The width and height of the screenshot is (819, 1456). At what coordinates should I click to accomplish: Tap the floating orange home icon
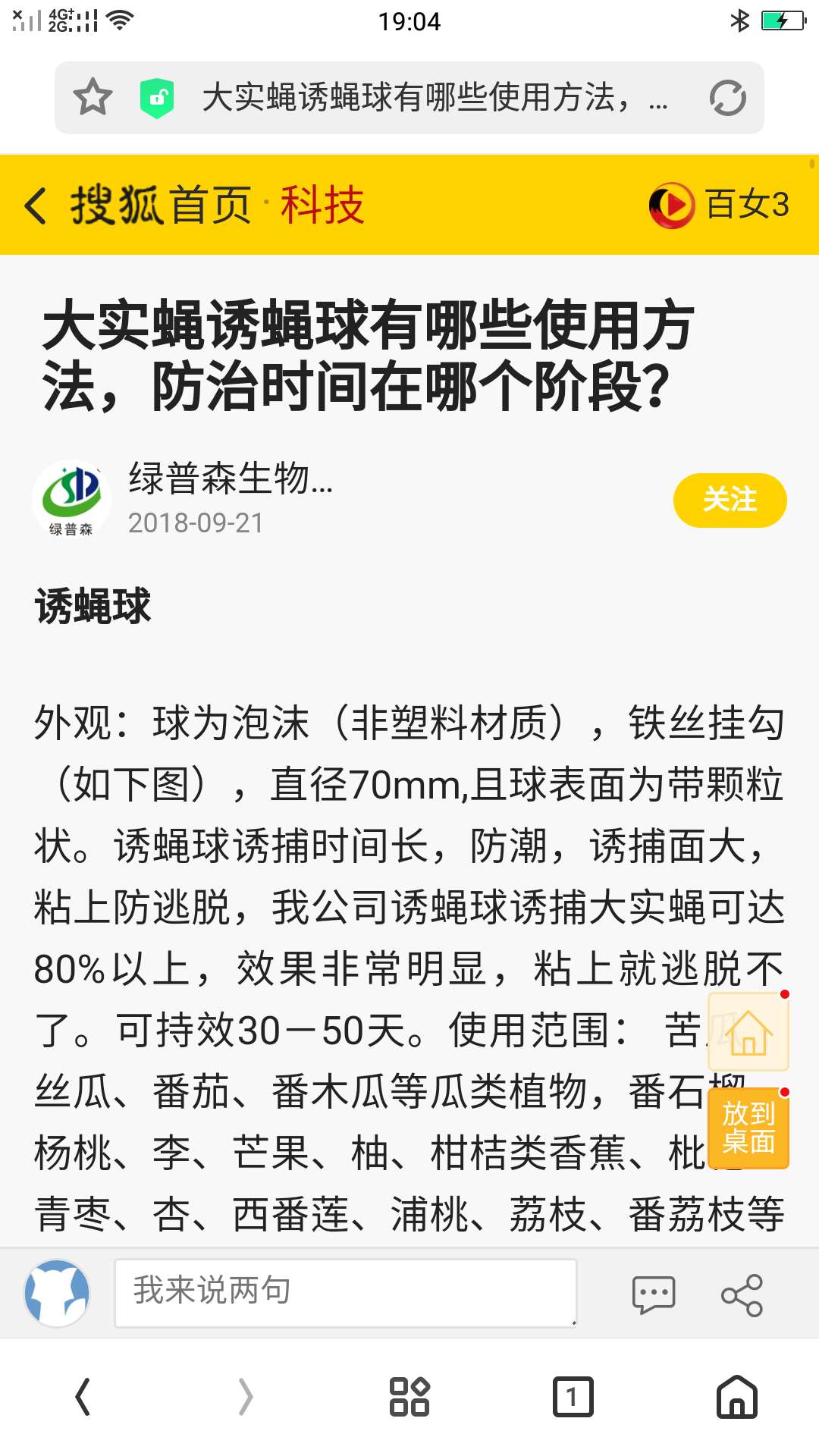pos(748,1031)
